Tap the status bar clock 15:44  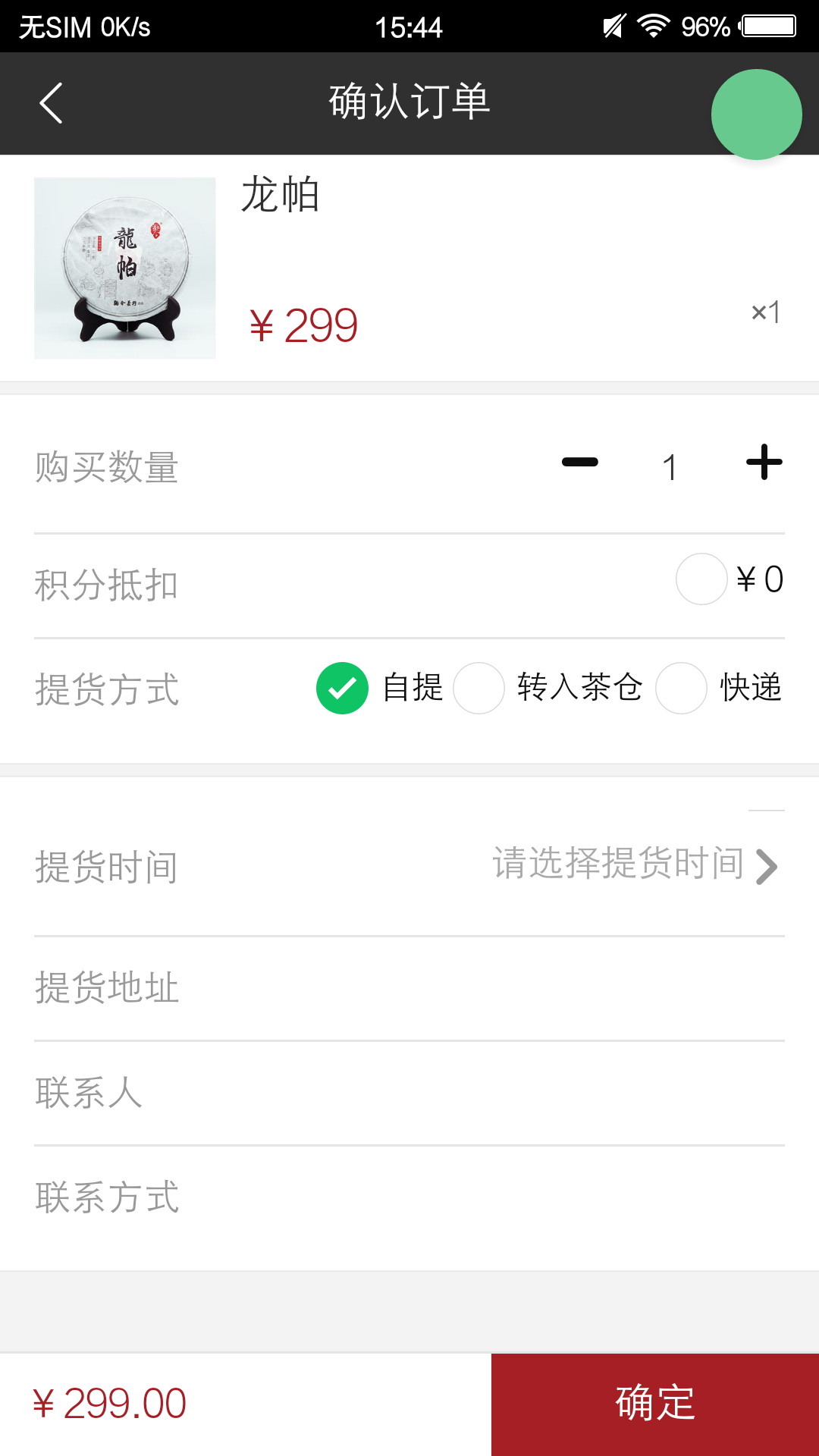pos(409,26)
